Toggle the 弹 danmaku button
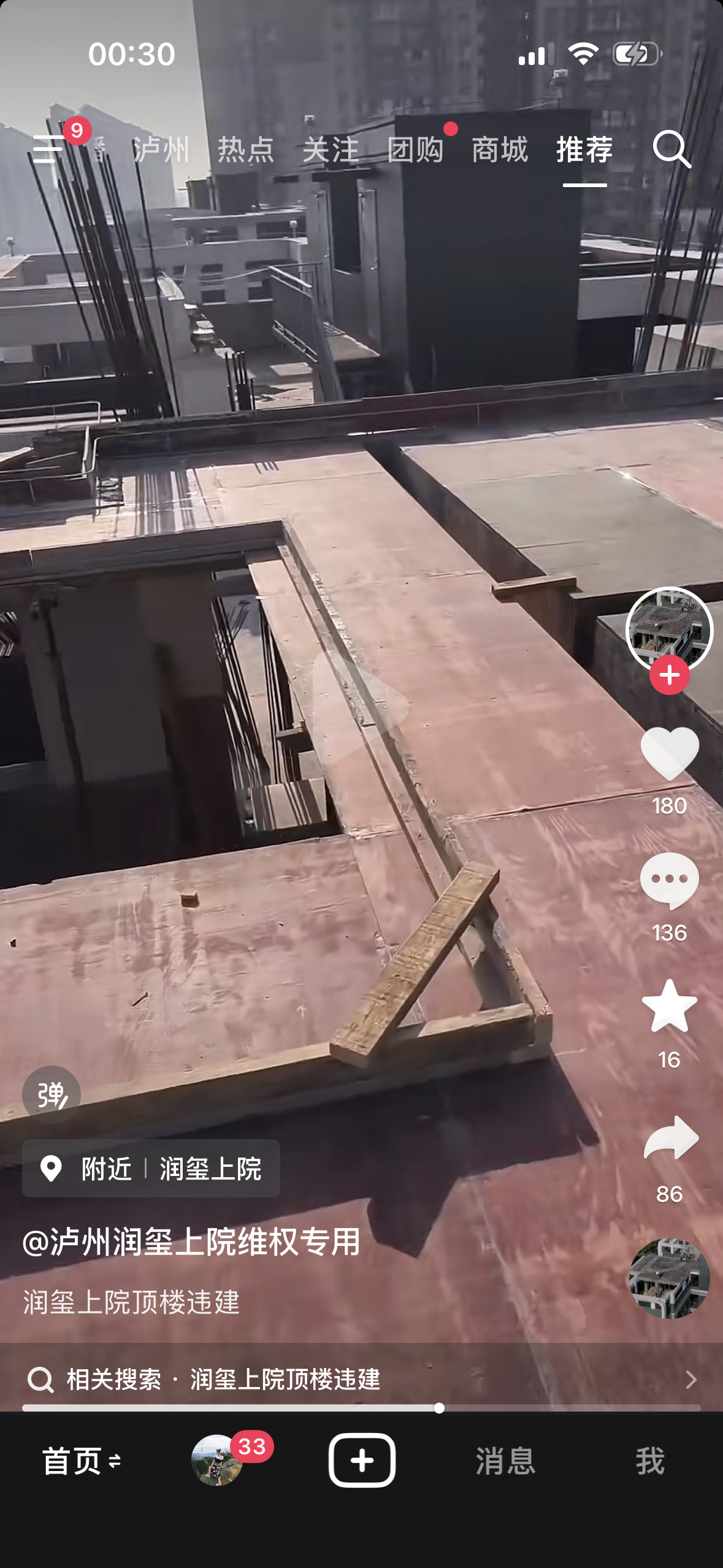Viewport: 723px width, 1568px height. point(52,1095)
